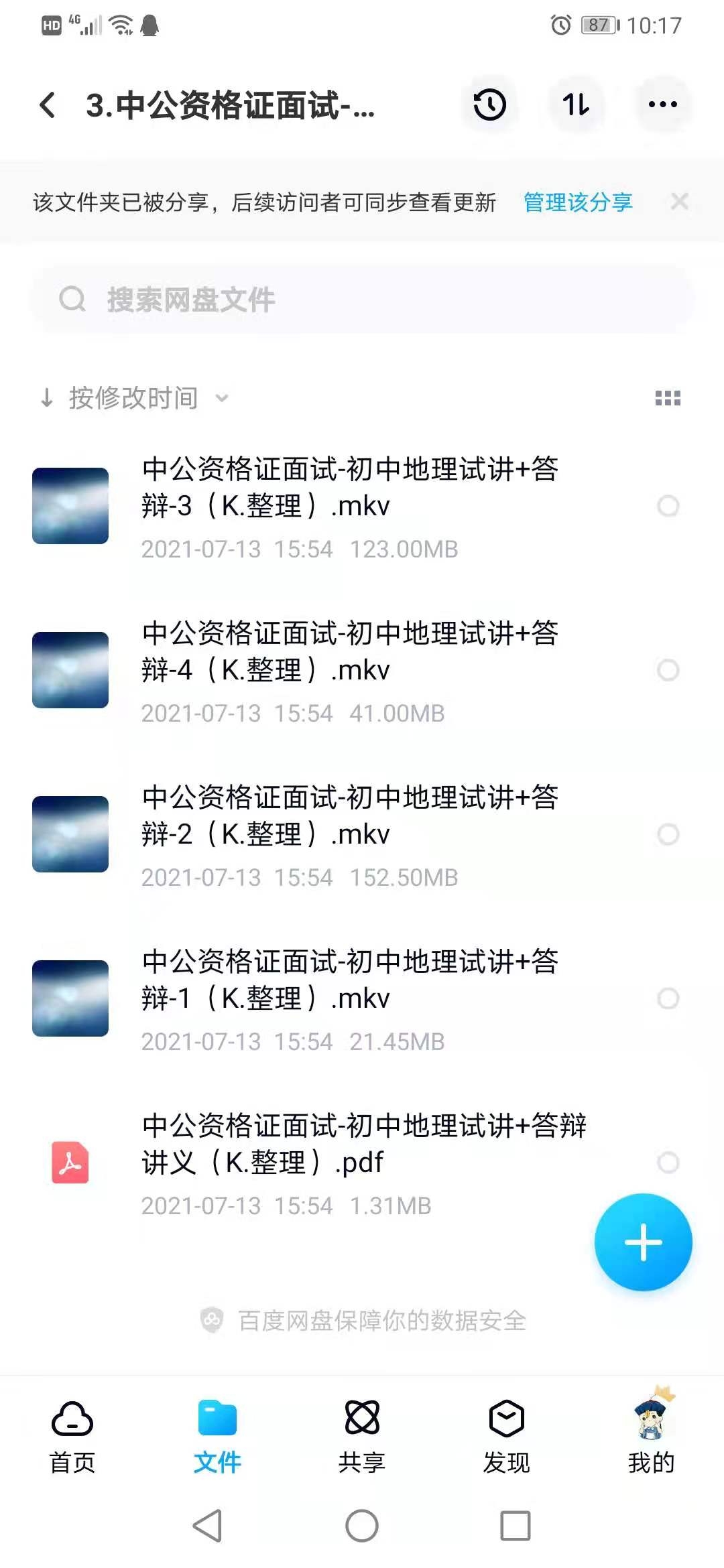Switch to the 首页 tab
The width and height of the screenshot is (724, 1568).
click(x=72, y=1437)
